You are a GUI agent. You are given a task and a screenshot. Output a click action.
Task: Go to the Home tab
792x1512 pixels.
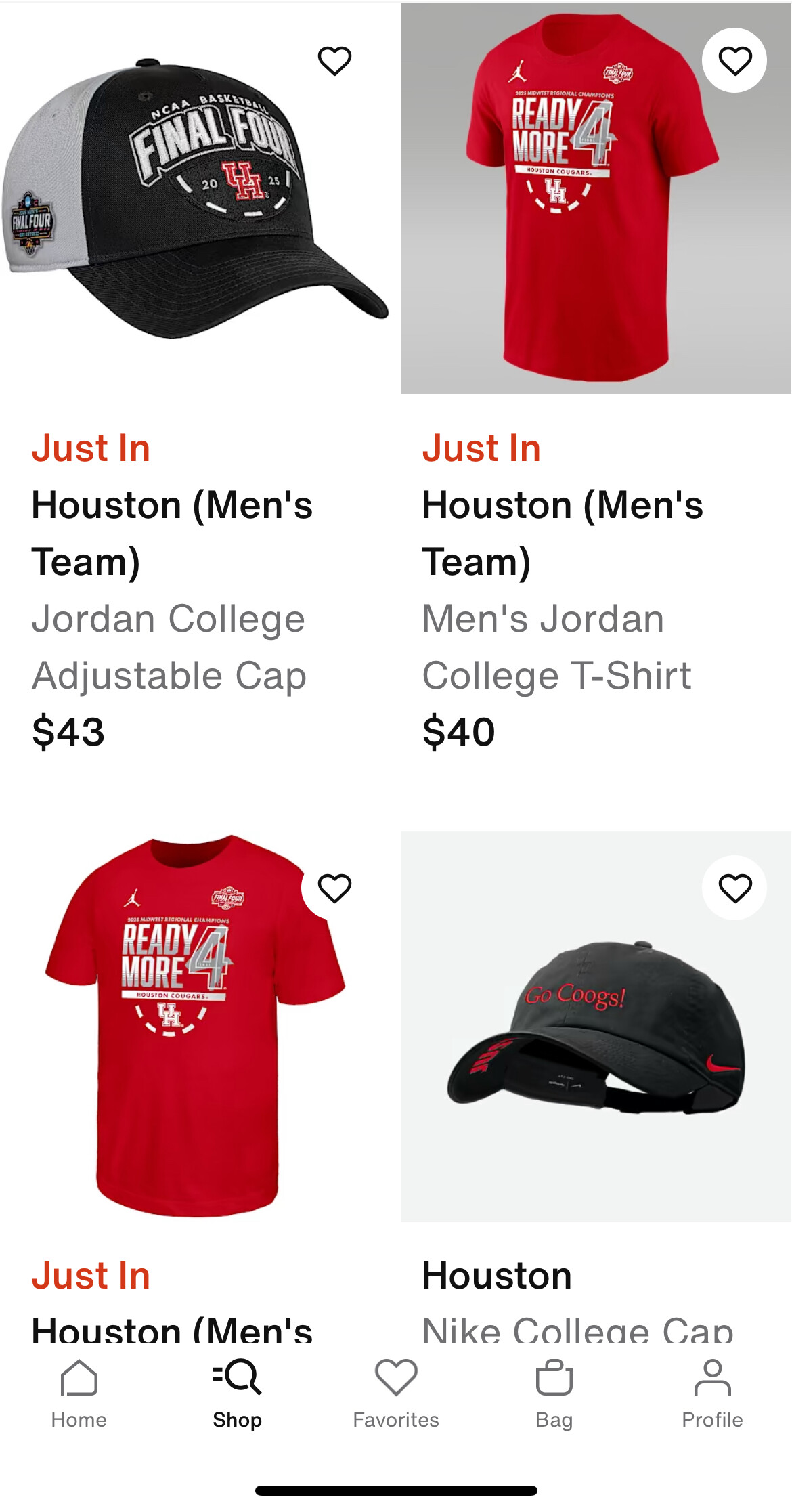(79, 1395)
